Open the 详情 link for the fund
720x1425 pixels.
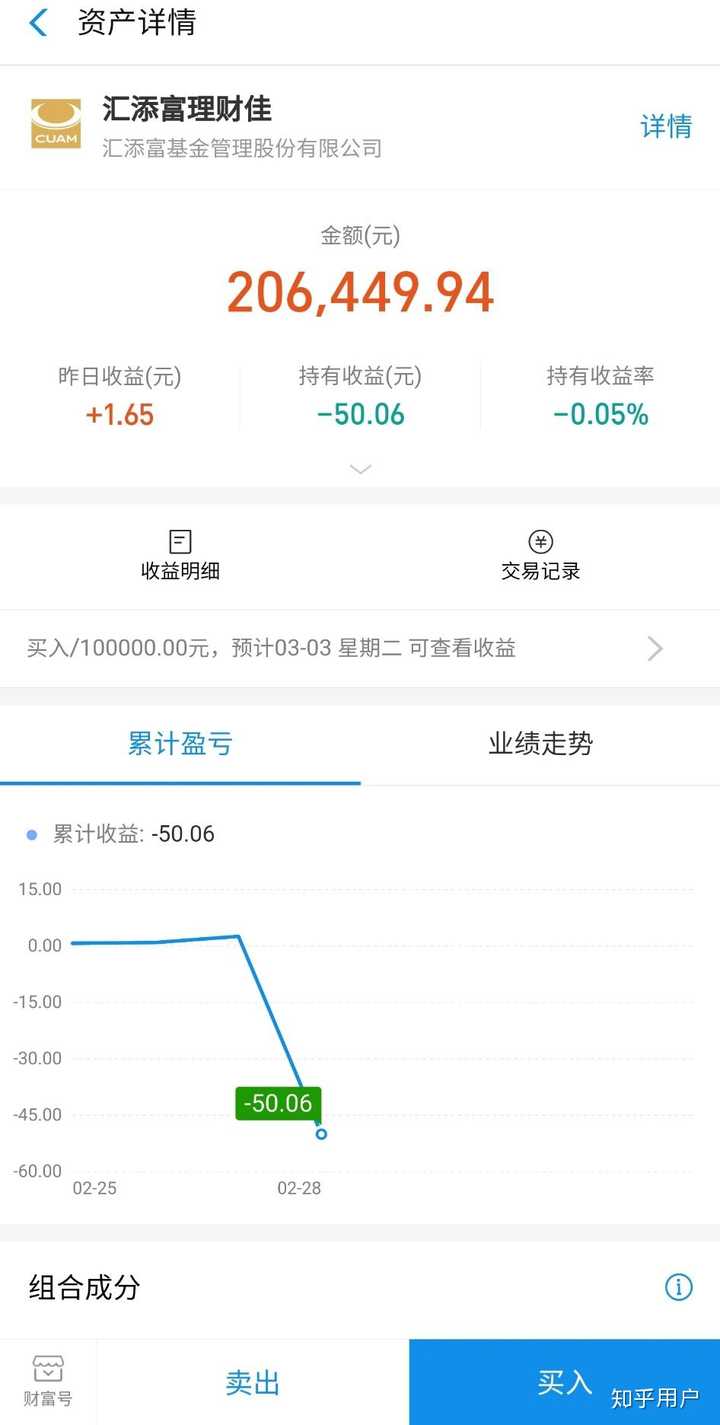pos(665,127)
